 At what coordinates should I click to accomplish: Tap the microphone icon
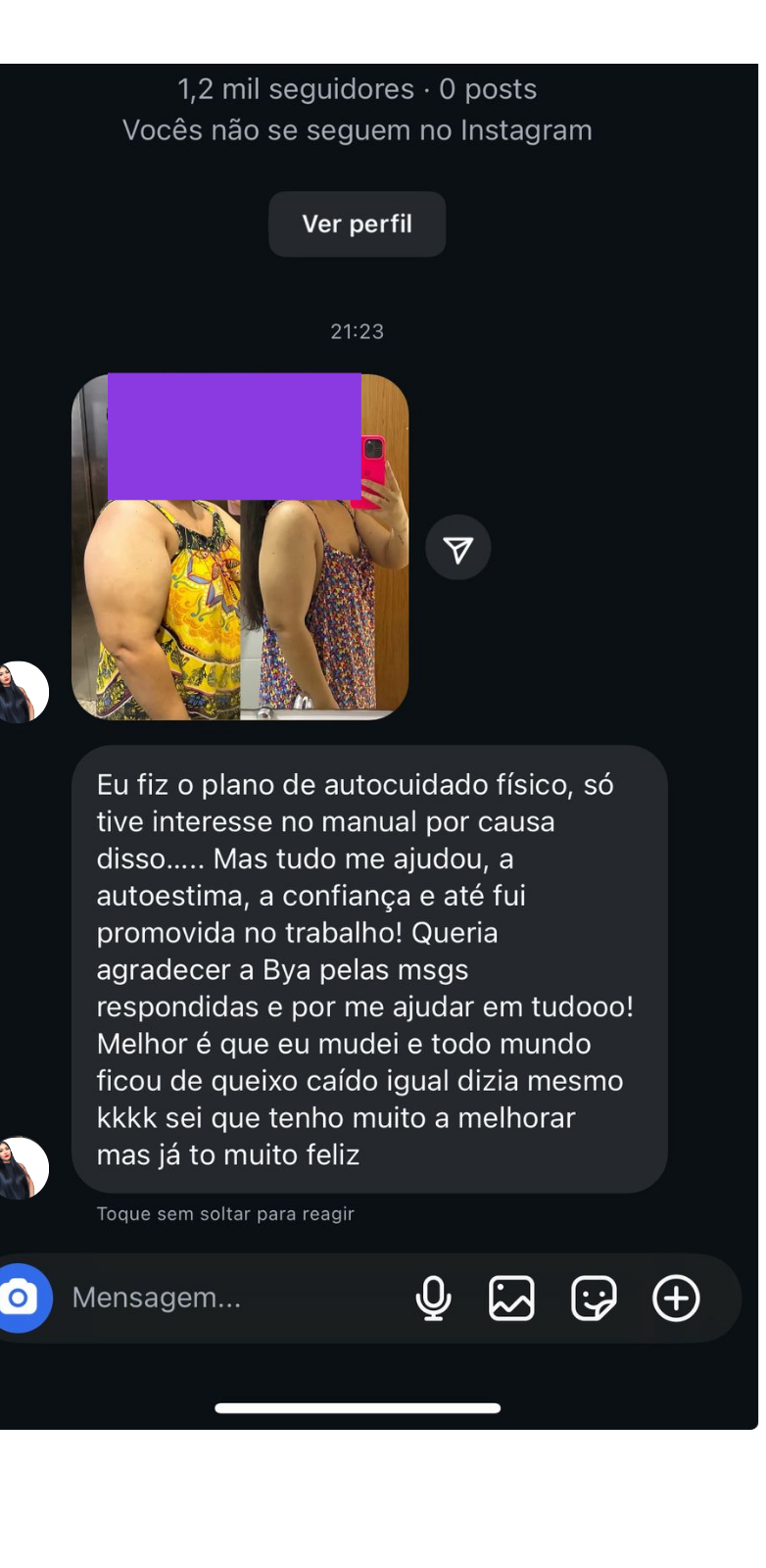pyautogui.click(x=433, y=1298)
